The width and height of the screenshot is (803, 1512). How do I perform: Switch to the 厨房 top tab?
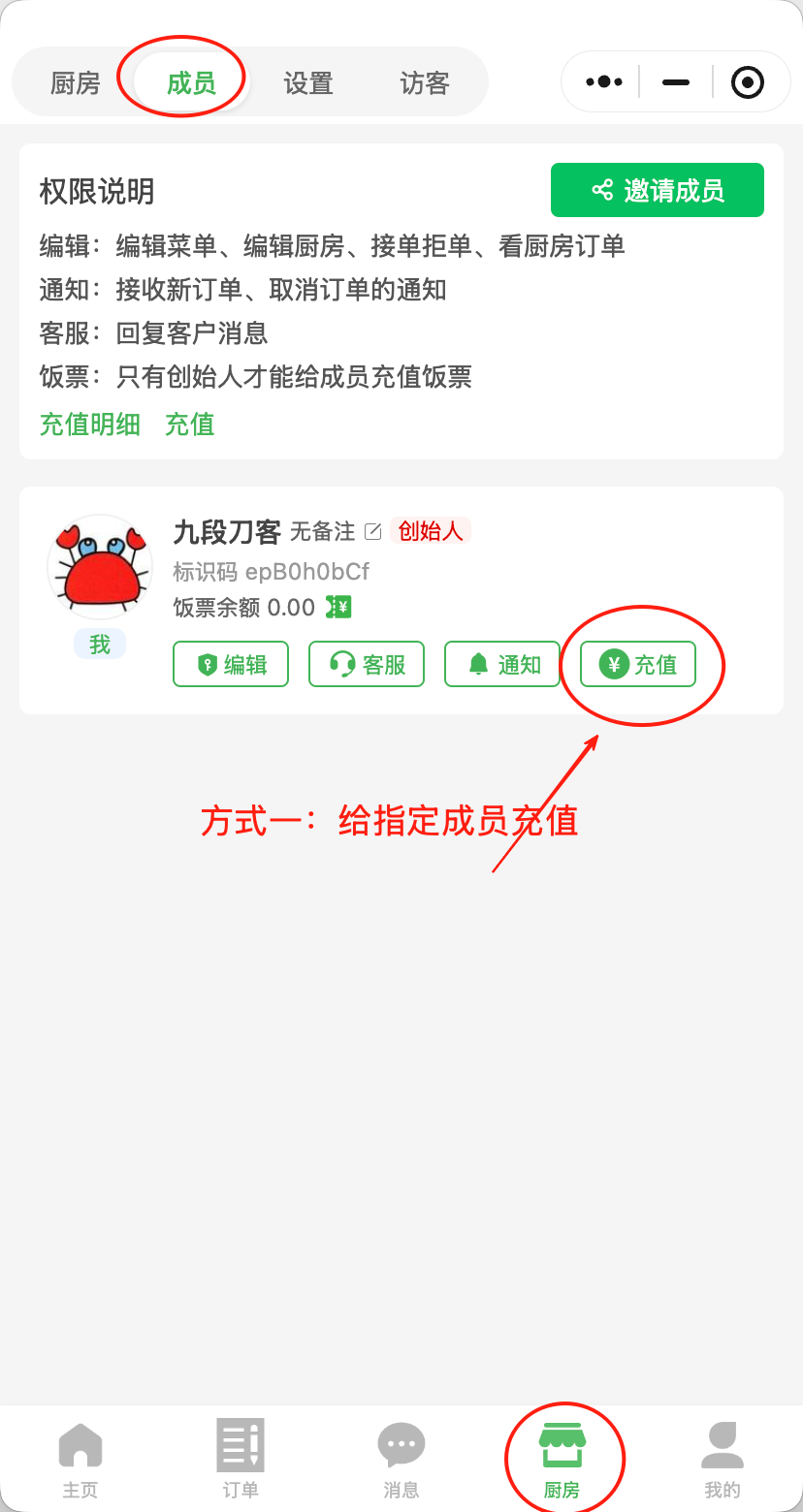[75, 83]
